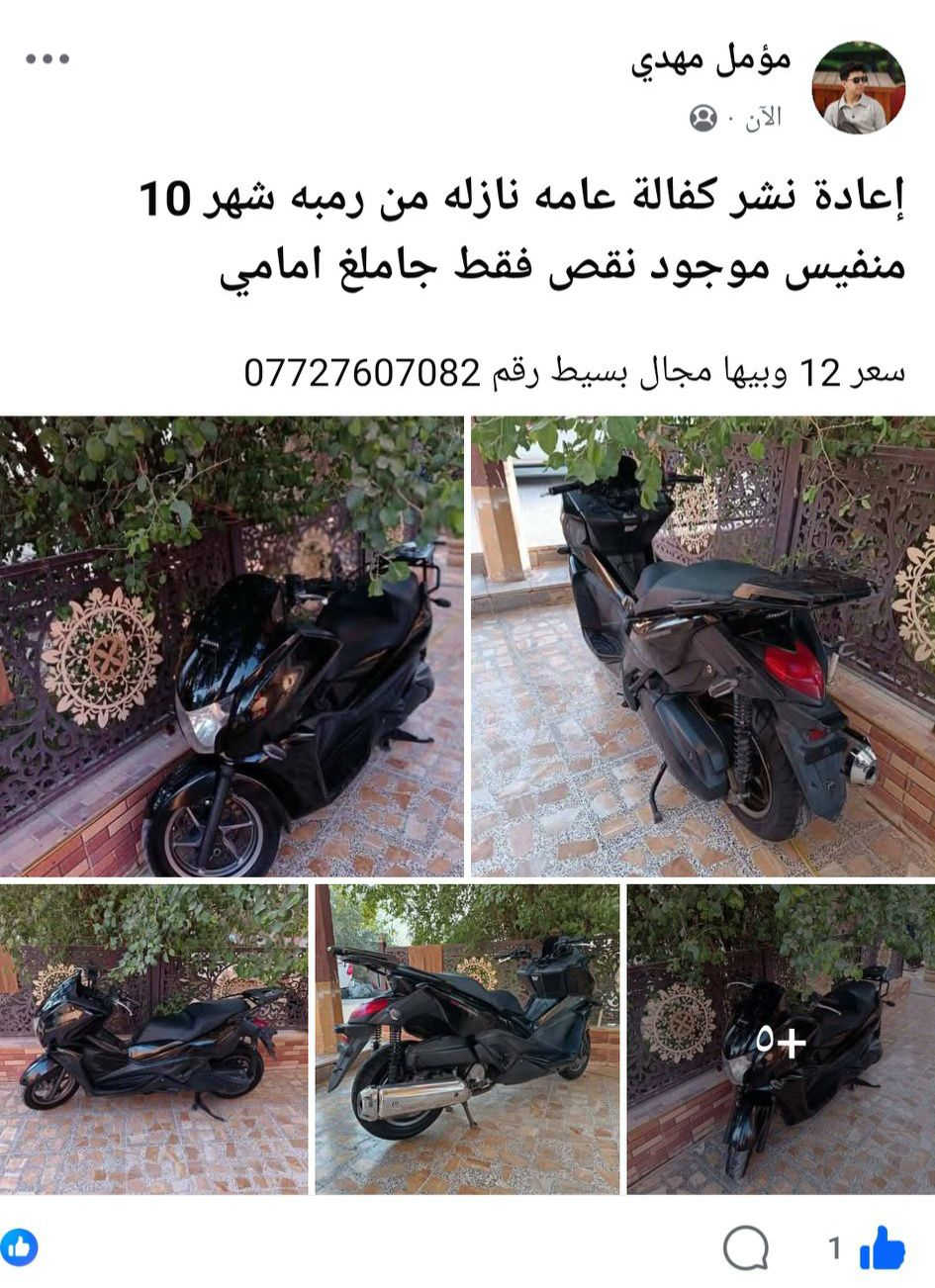Open the comments on this post
The height and width of the screenshot is (1288, 935).
coord(745,1247)
